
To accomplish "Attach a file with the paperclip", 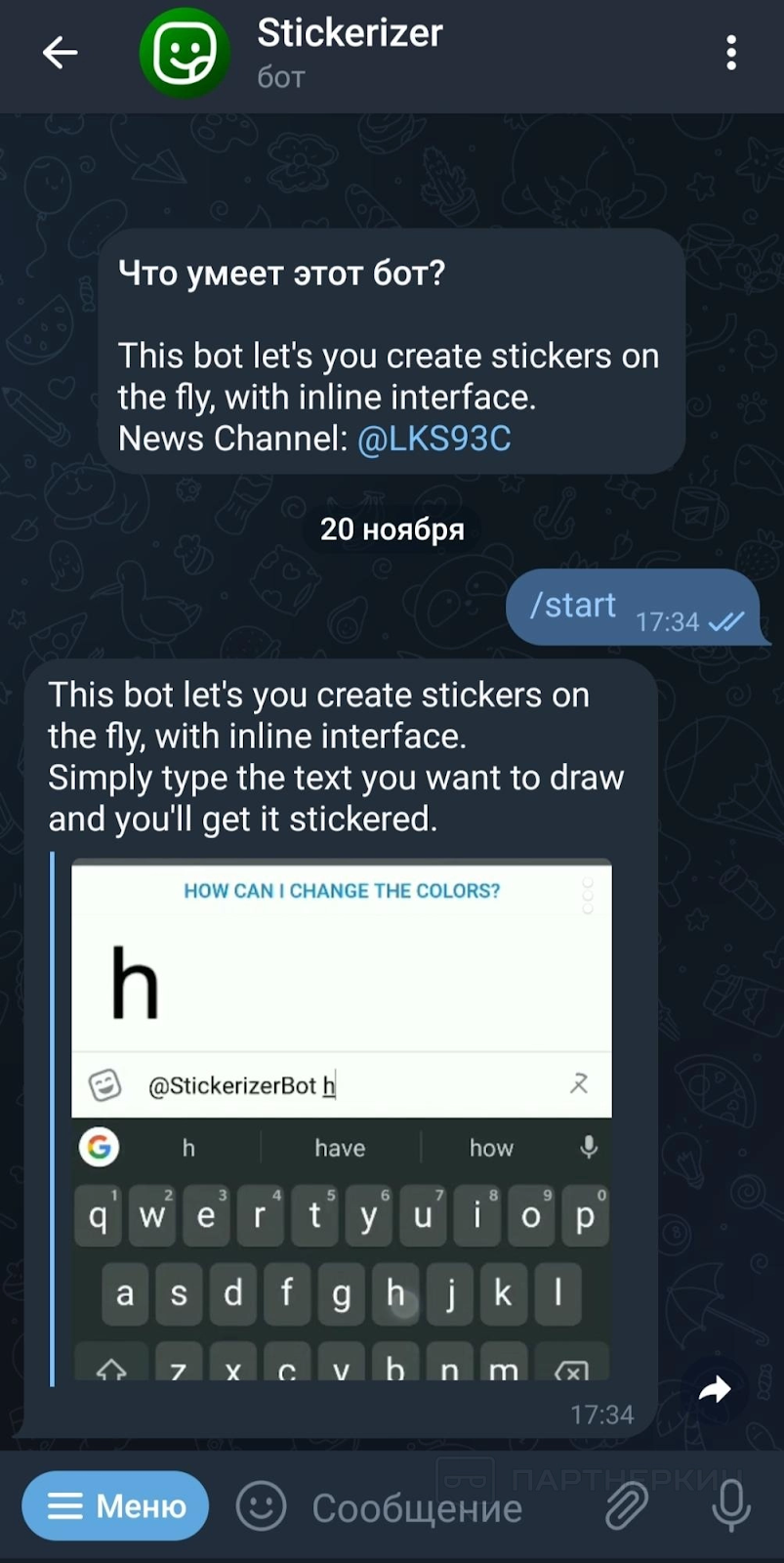I will pyautogui.click(x=627, y=1505).
